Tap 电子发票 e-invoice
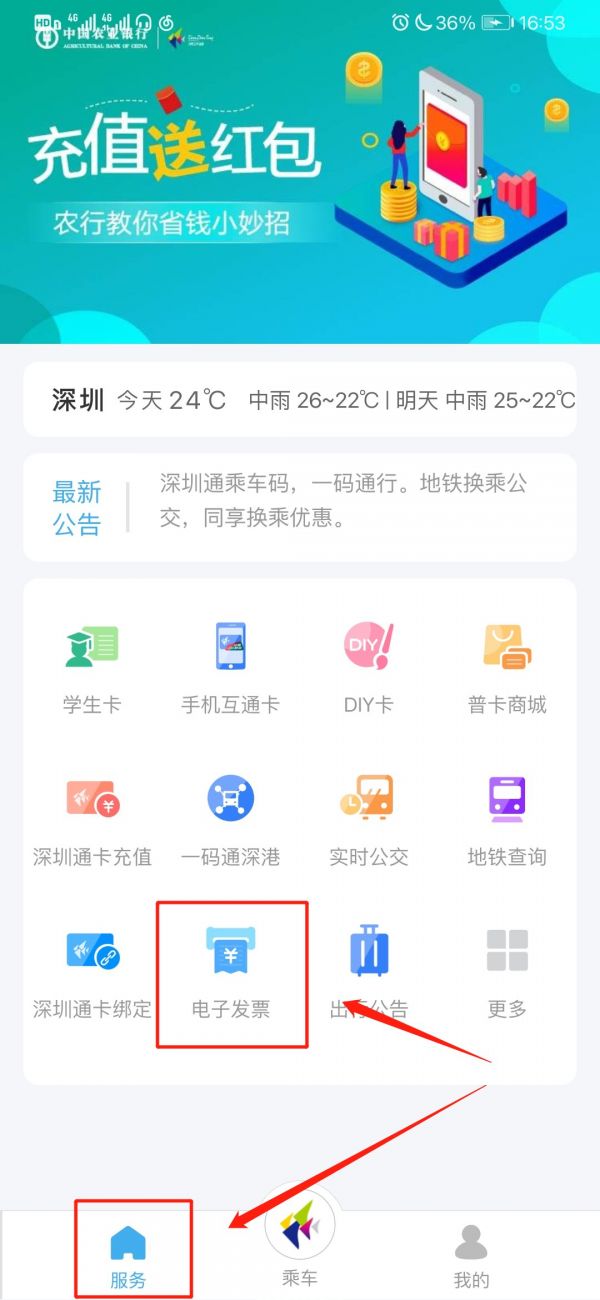Screen dimensions: 600x1300 pos(231,970)
